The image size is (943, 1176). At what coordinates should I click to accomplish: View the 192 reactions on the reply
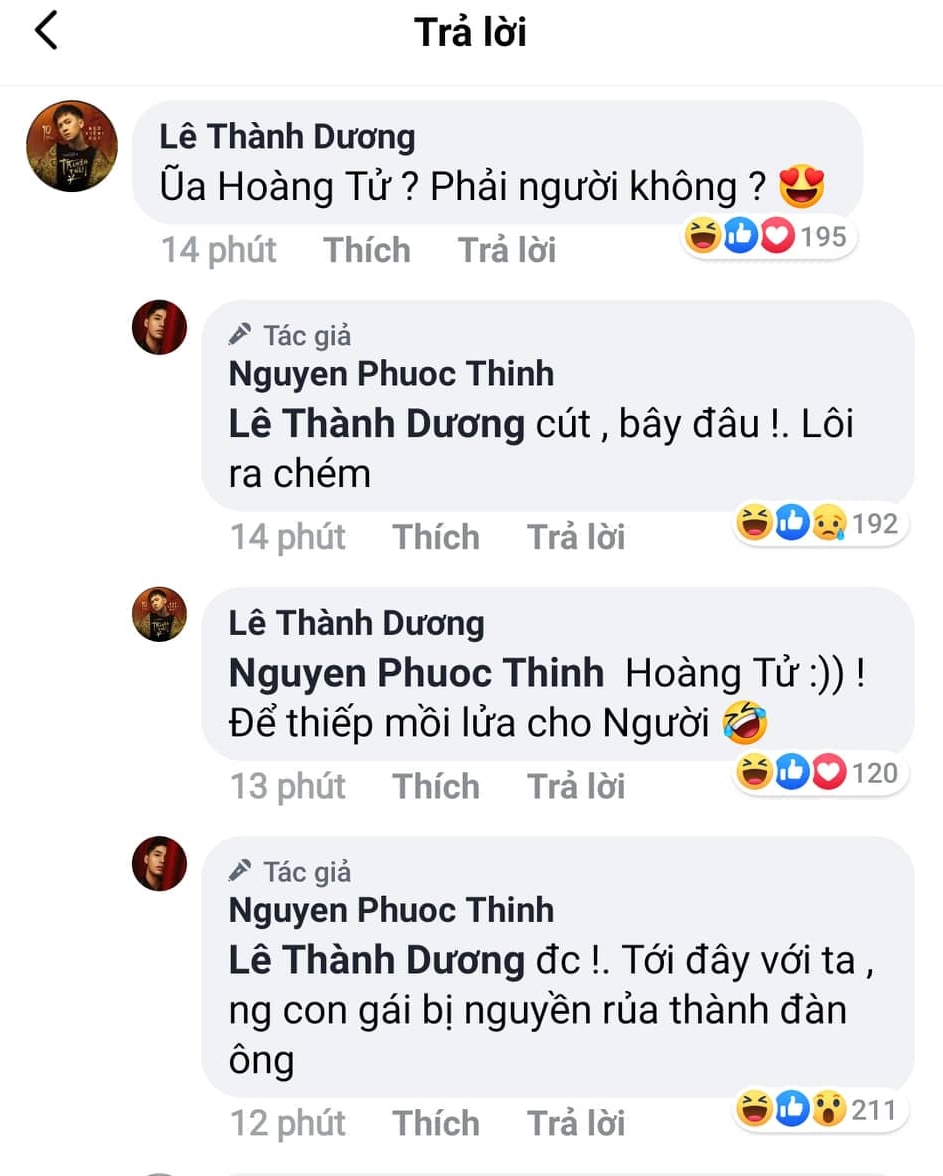coord(818,523)
